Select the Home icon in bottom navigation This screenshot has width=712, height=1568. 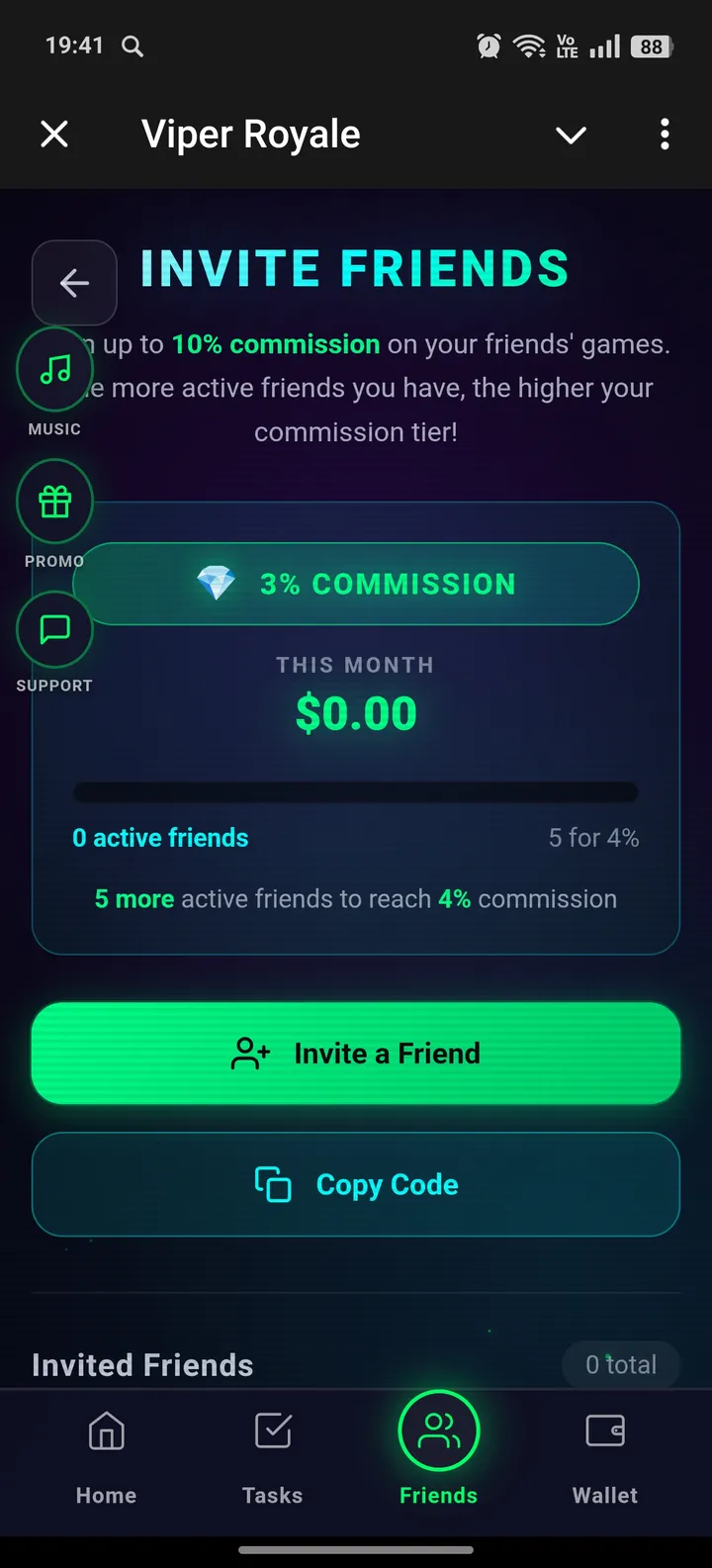pyautogui.click(x=106, y=1430)
